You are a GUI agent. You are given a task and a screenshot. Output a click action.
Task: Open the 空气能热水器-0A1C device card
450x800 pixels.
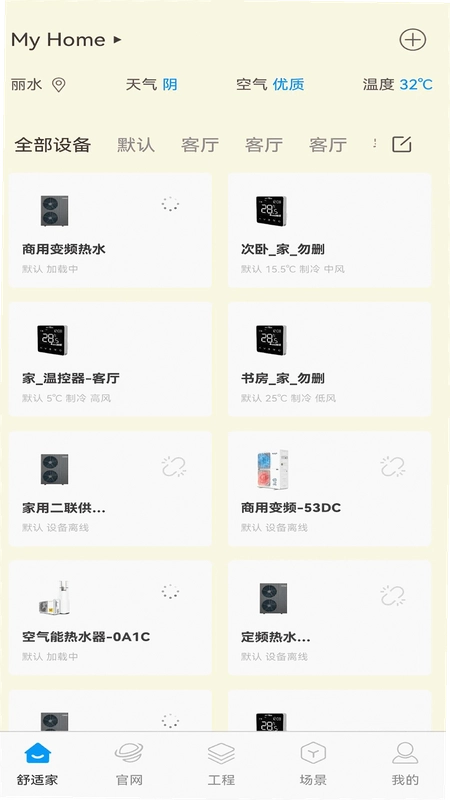tap(110, 618)
